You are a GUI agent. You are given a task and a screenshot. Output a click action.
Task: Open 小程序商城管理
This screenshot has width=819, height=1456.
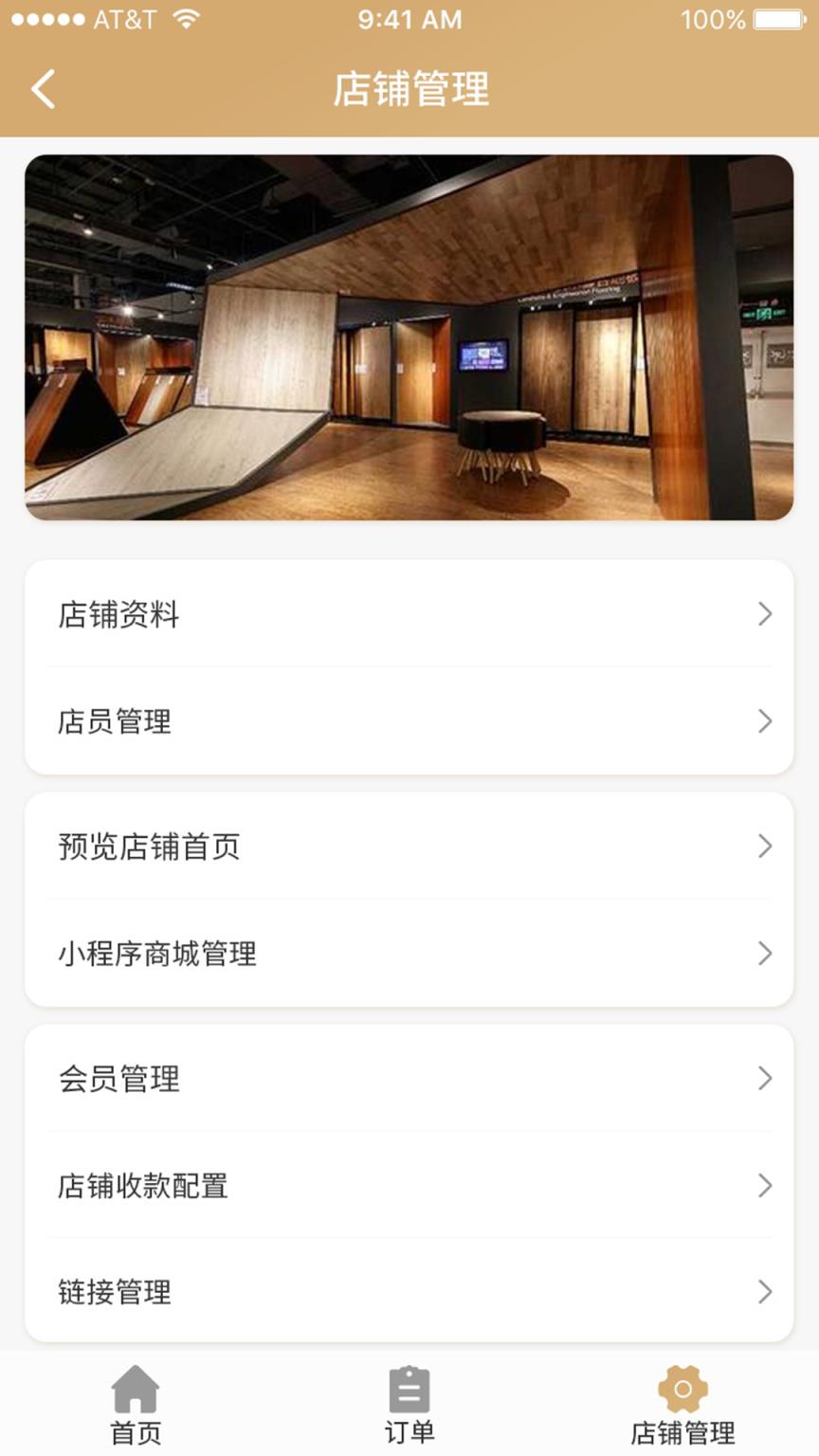(409, 955)
